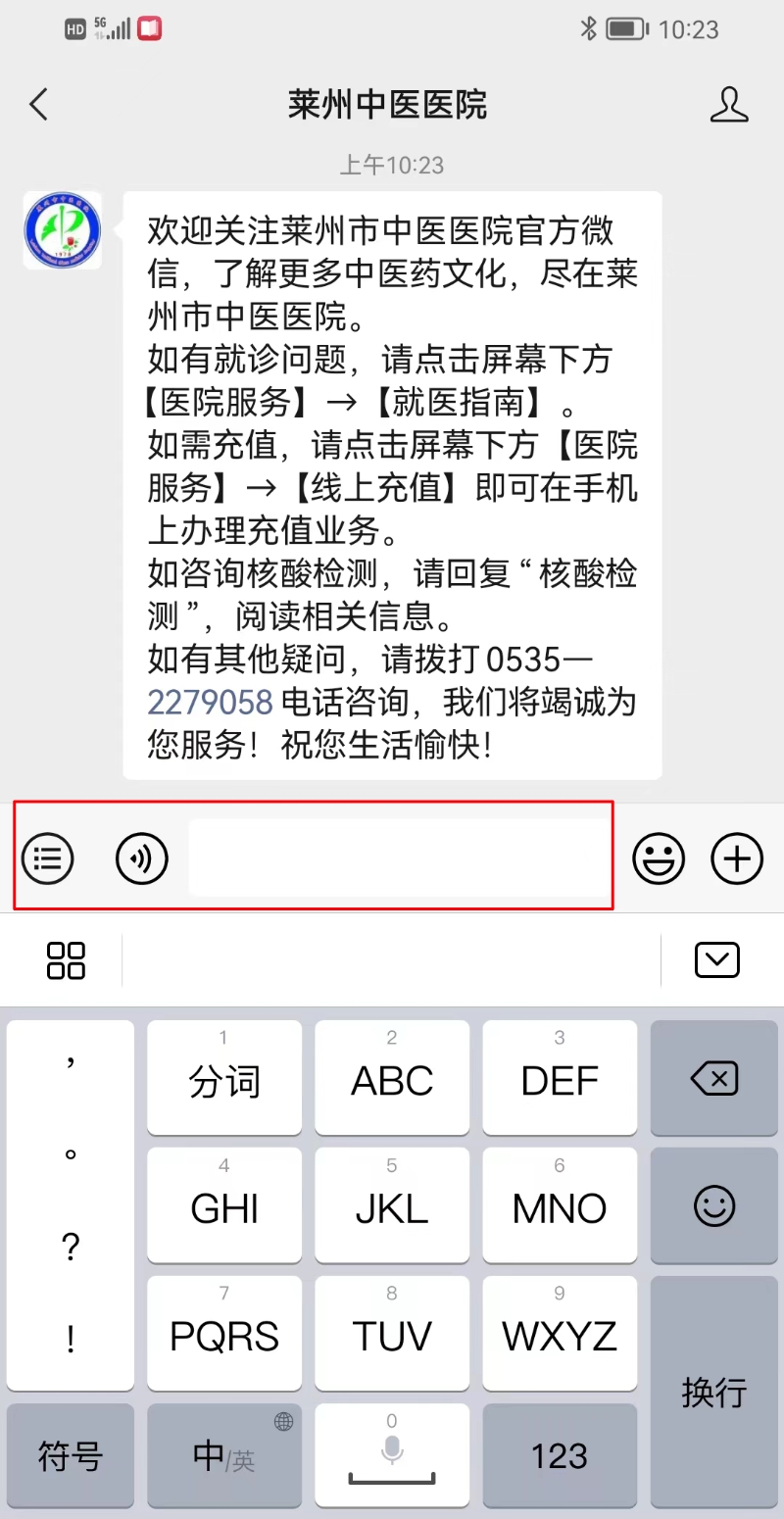The height and width of the screenshot is (1519, 784).
Task: Tap the keyboard's smiley emoji key
Action: (713, 1205)
